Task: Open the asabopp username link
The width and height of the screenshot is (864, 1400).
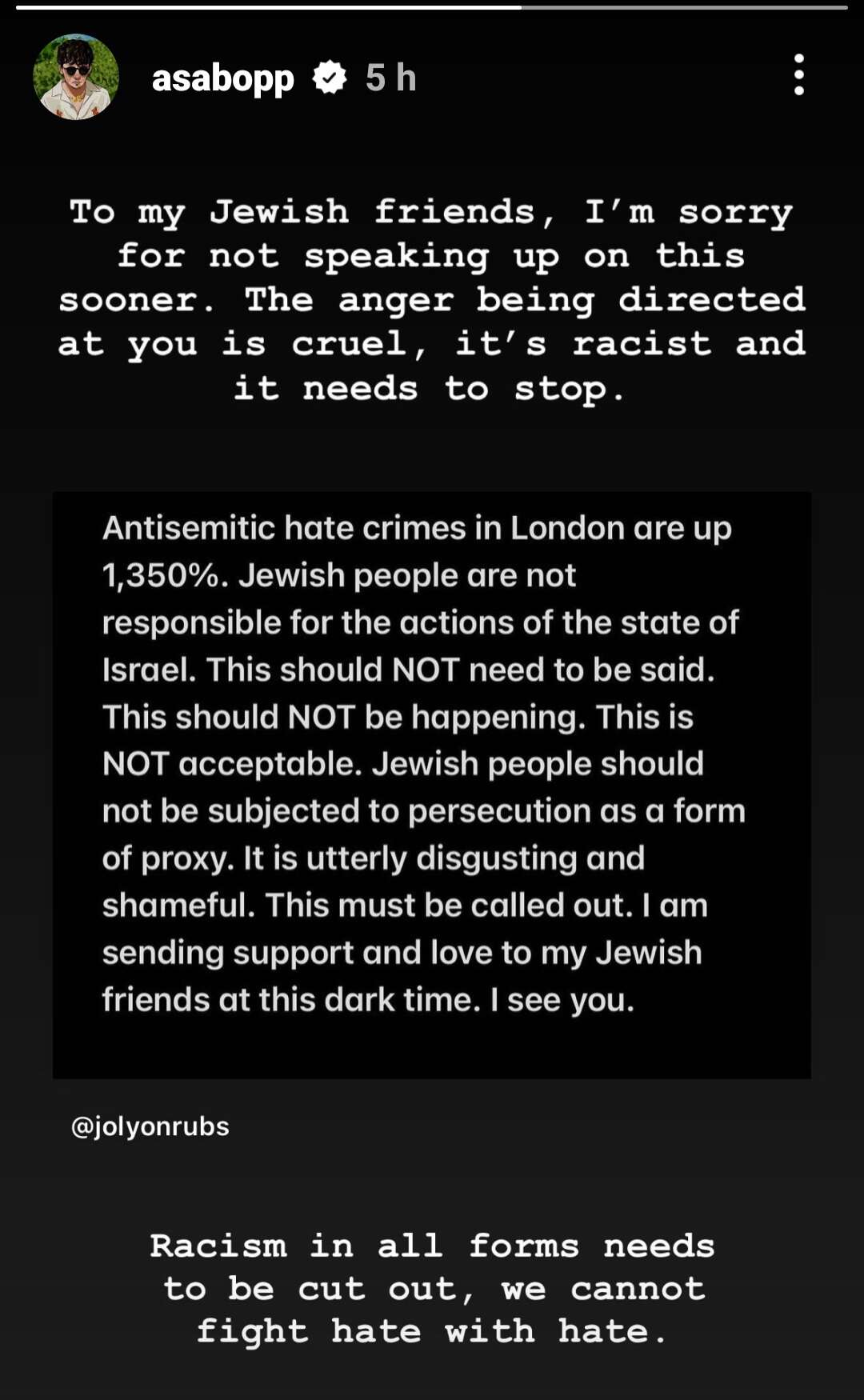Action: click(x=222, y=78)
